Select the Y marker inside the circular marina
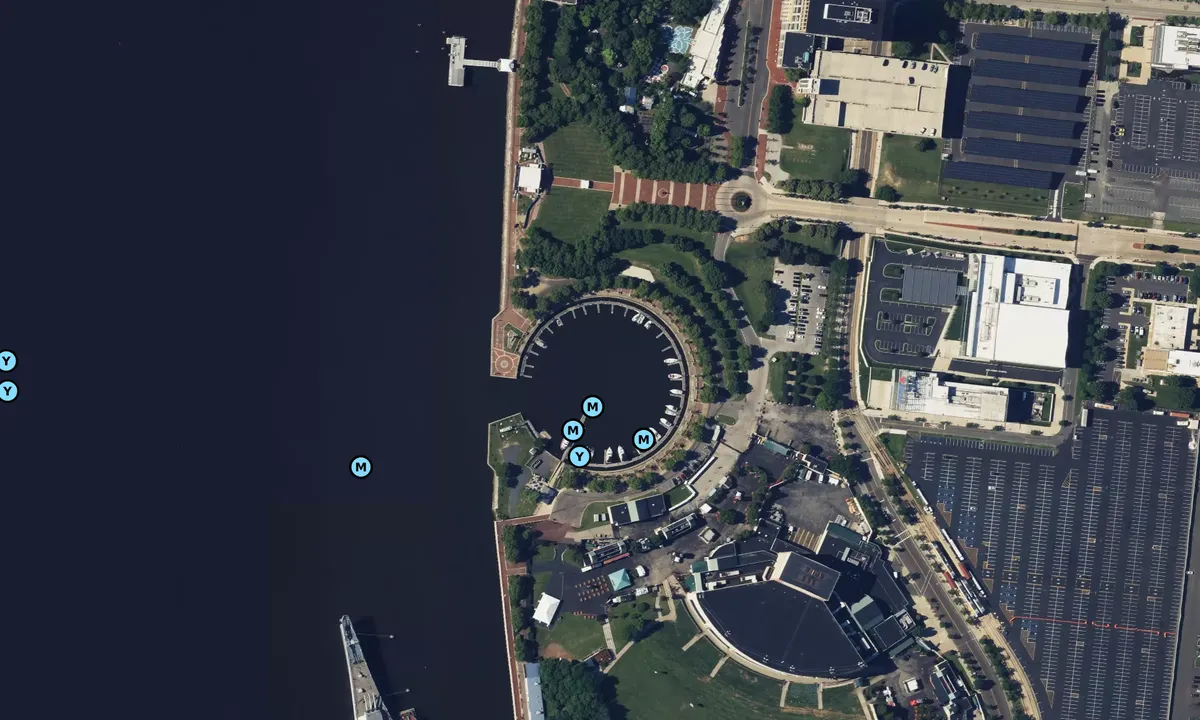 point(579,457)
